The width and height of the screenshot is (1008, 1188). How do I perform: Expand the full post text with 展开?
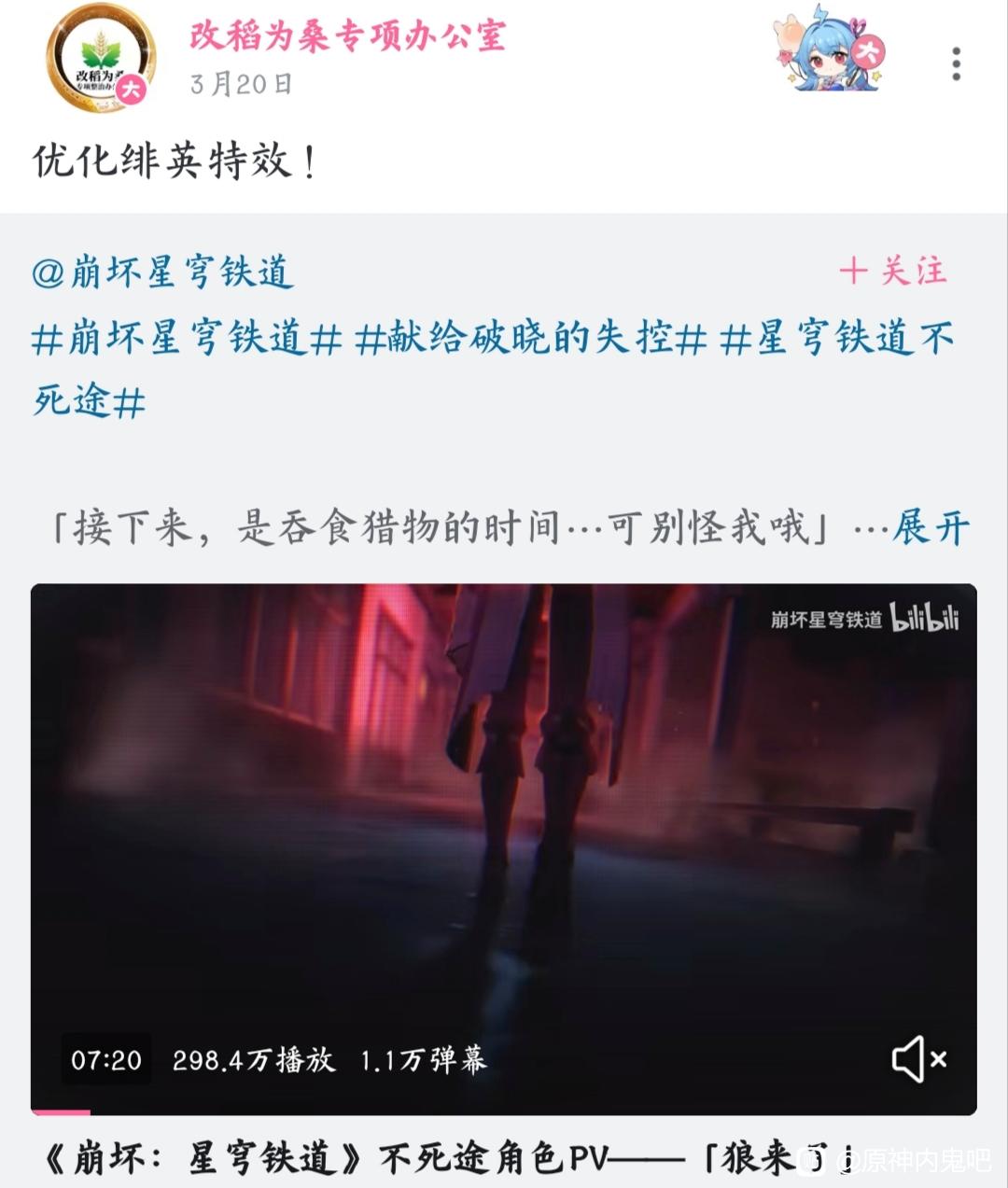pyautogui.click(x=931, y=528)
